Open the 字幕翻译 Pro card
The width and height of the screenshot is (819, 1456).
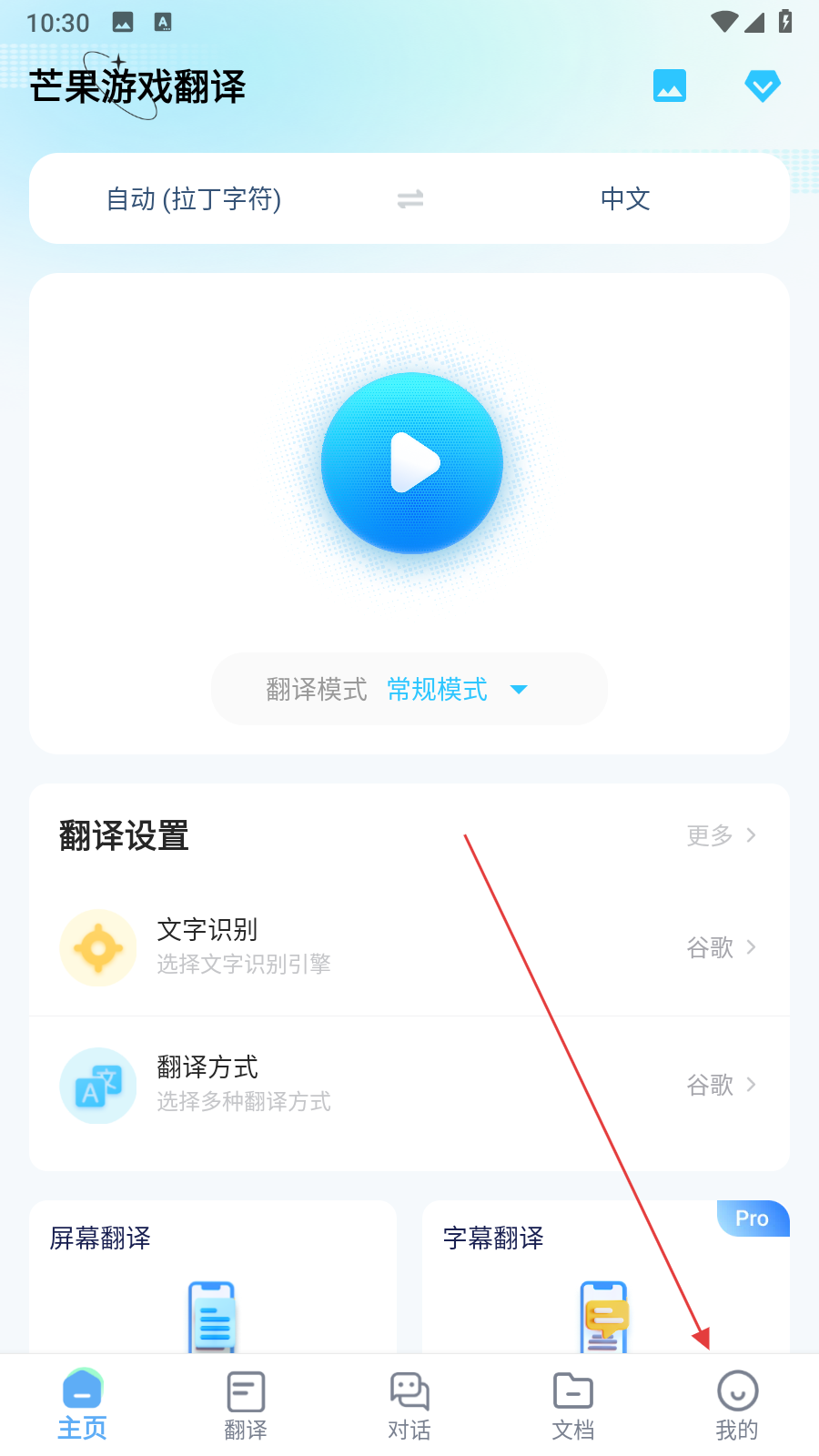[605, 1276]
